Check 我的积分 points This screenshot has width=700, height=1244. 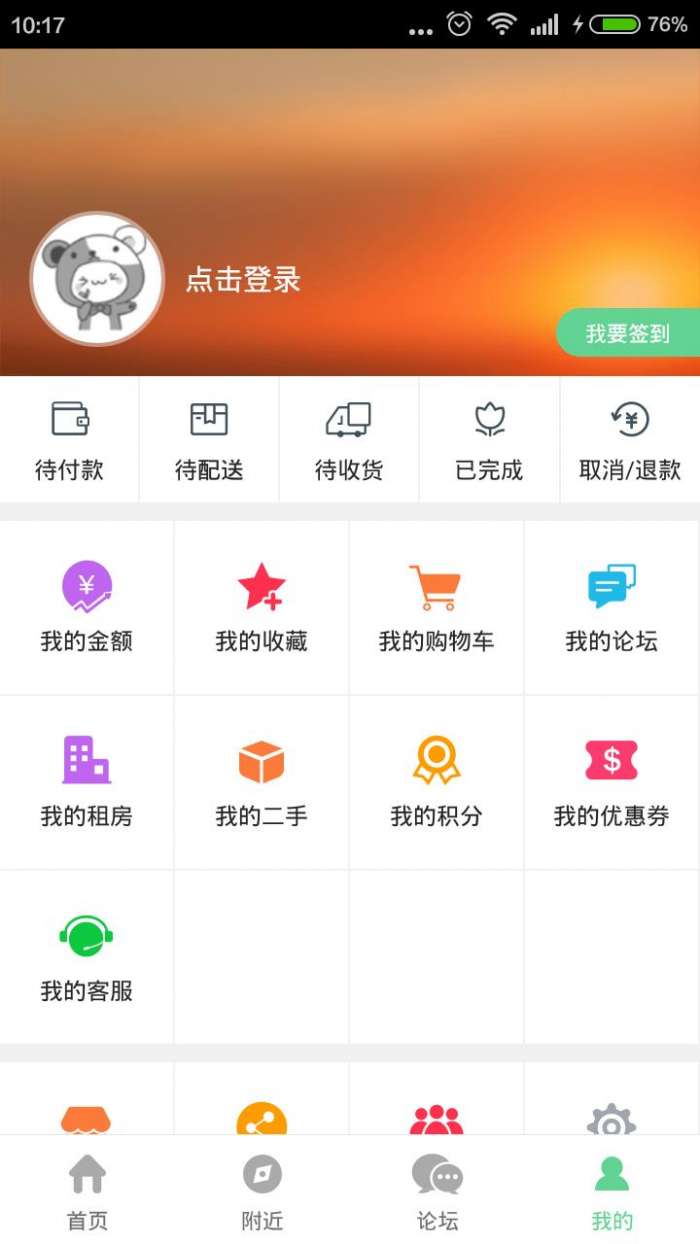(436, 782)
